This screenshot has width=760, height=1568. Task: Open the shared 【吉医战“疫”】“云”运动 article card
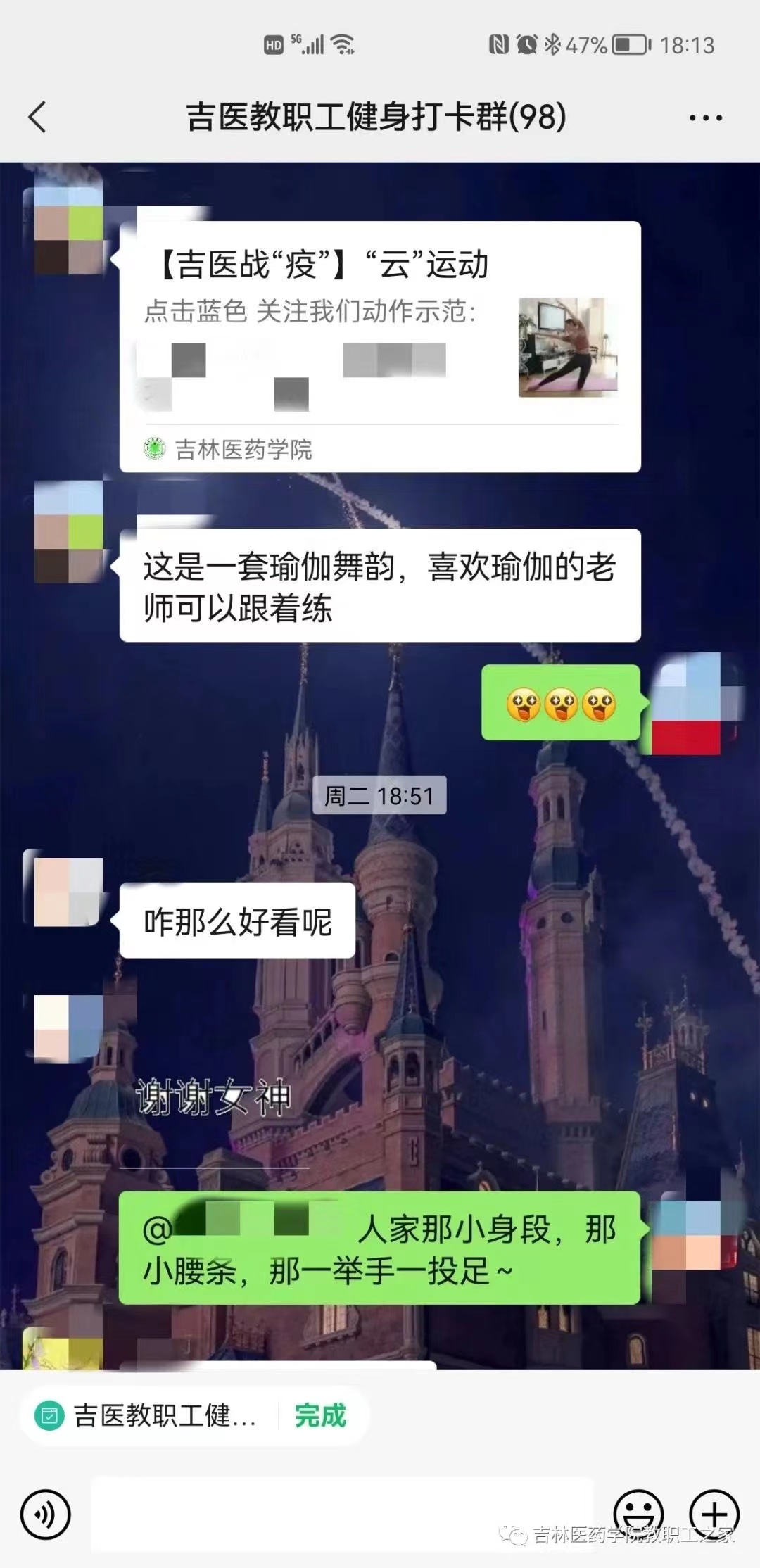tap(380, 346)
